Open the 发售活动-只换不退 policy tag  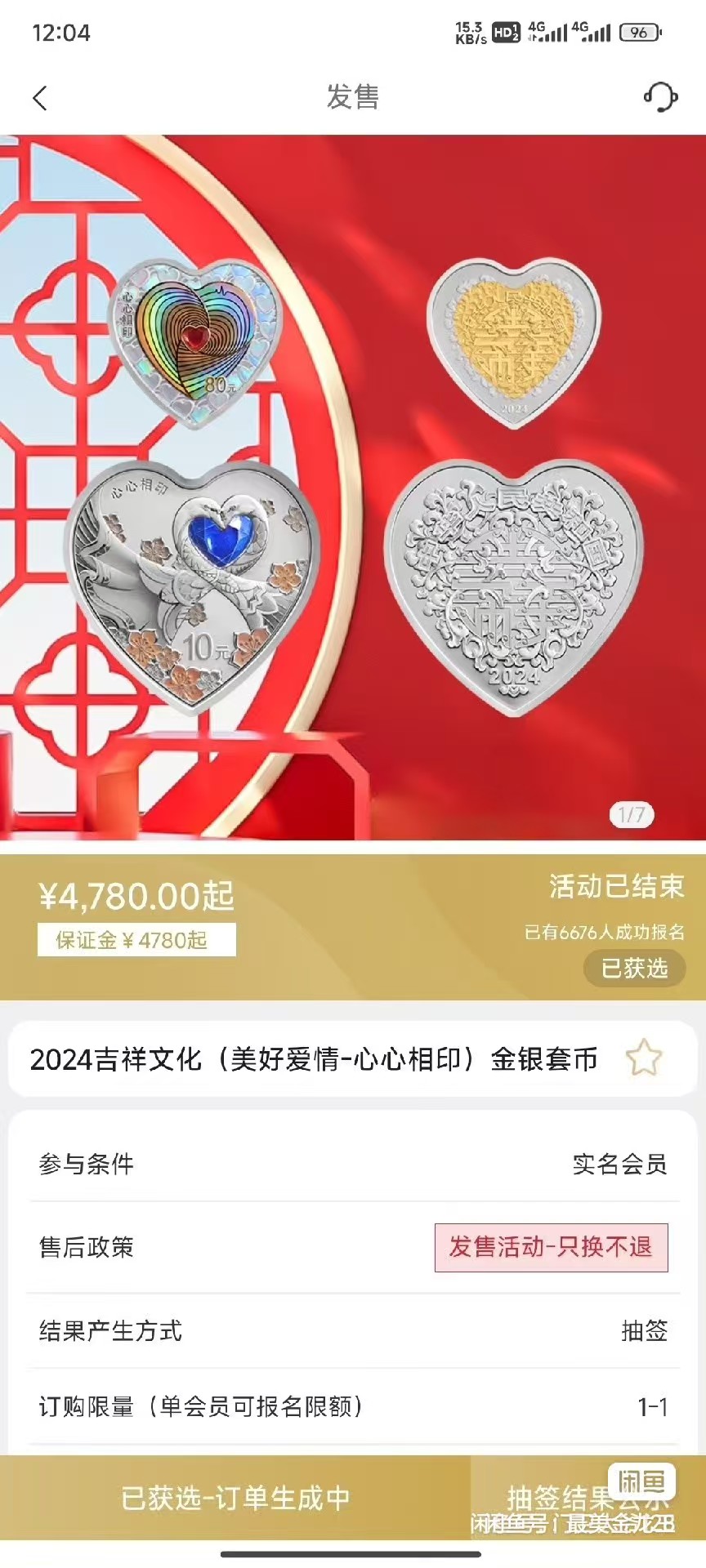(x=552, y=1247)
